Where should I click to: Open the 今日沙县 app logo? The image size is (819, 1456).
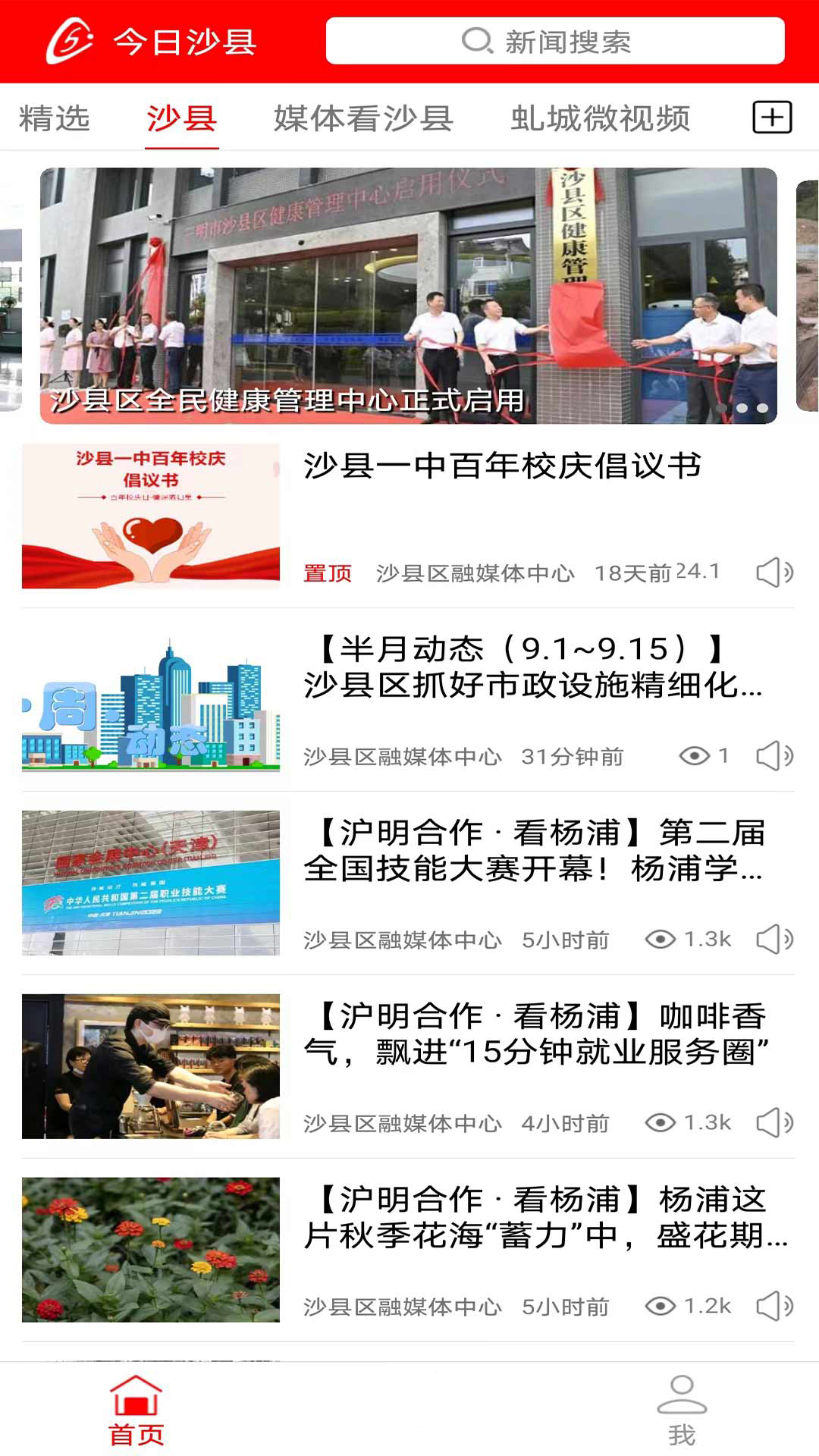pos(72,43)
